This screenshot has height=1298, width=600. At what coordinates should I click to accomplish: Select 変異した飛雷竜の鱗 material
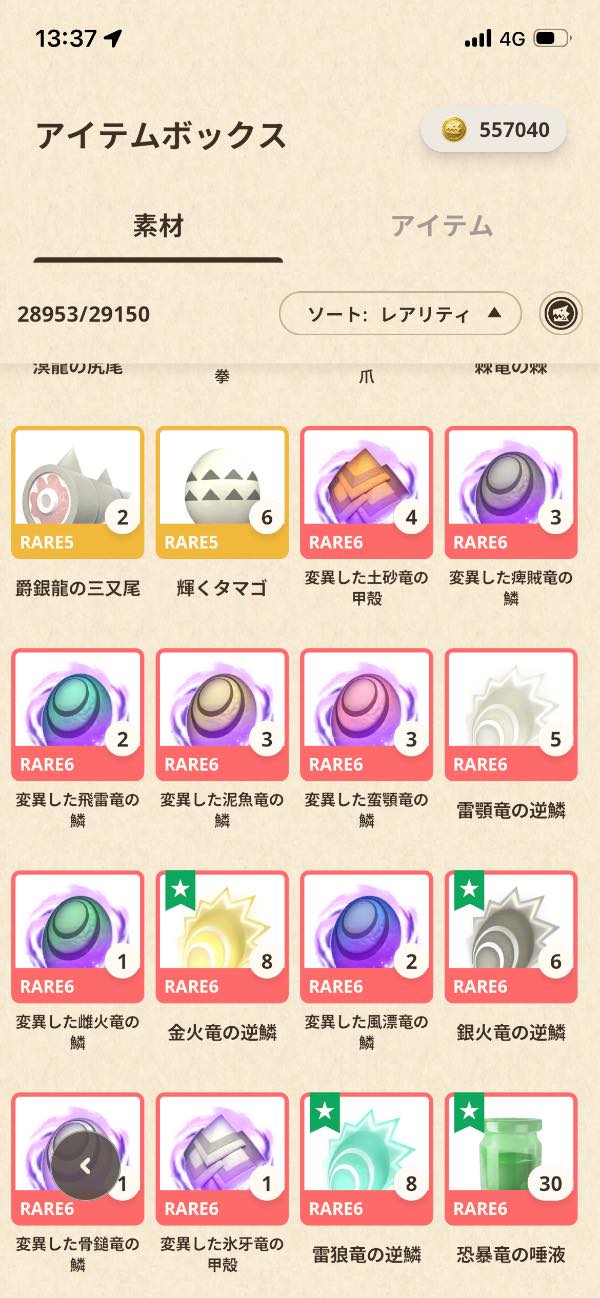point(78,714)
